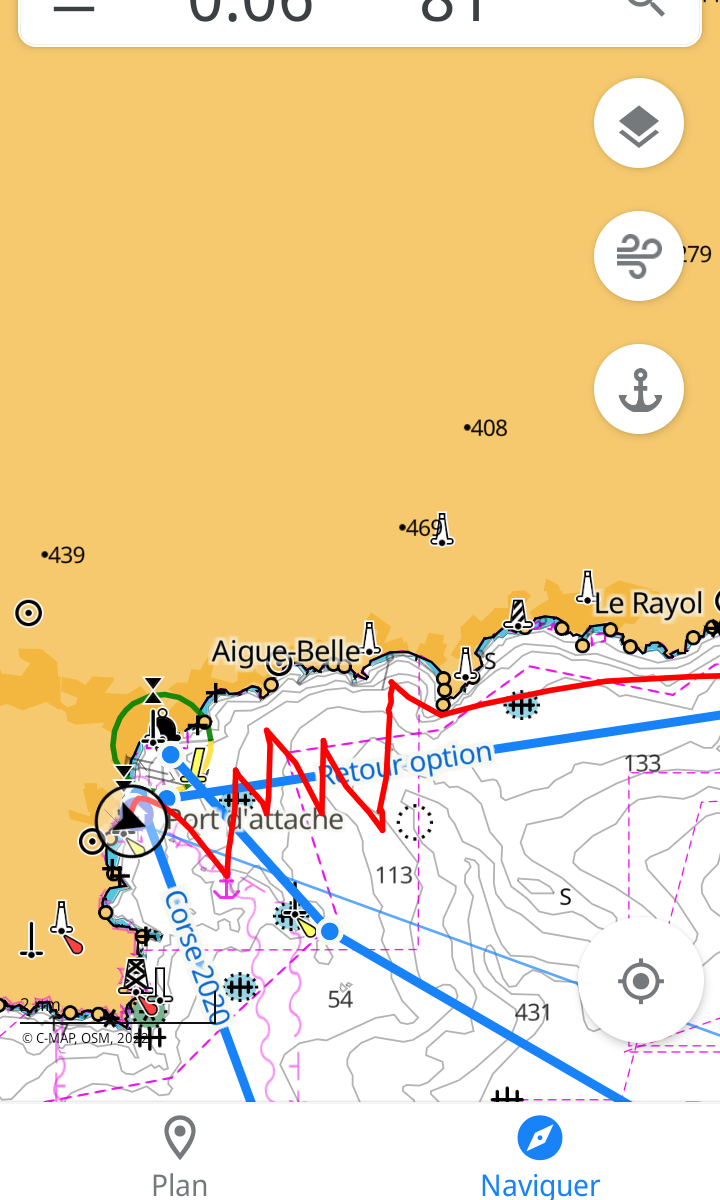The image size is (720, 1200).
Task: Select the Naviguer tab
Action: [540, 1157]
